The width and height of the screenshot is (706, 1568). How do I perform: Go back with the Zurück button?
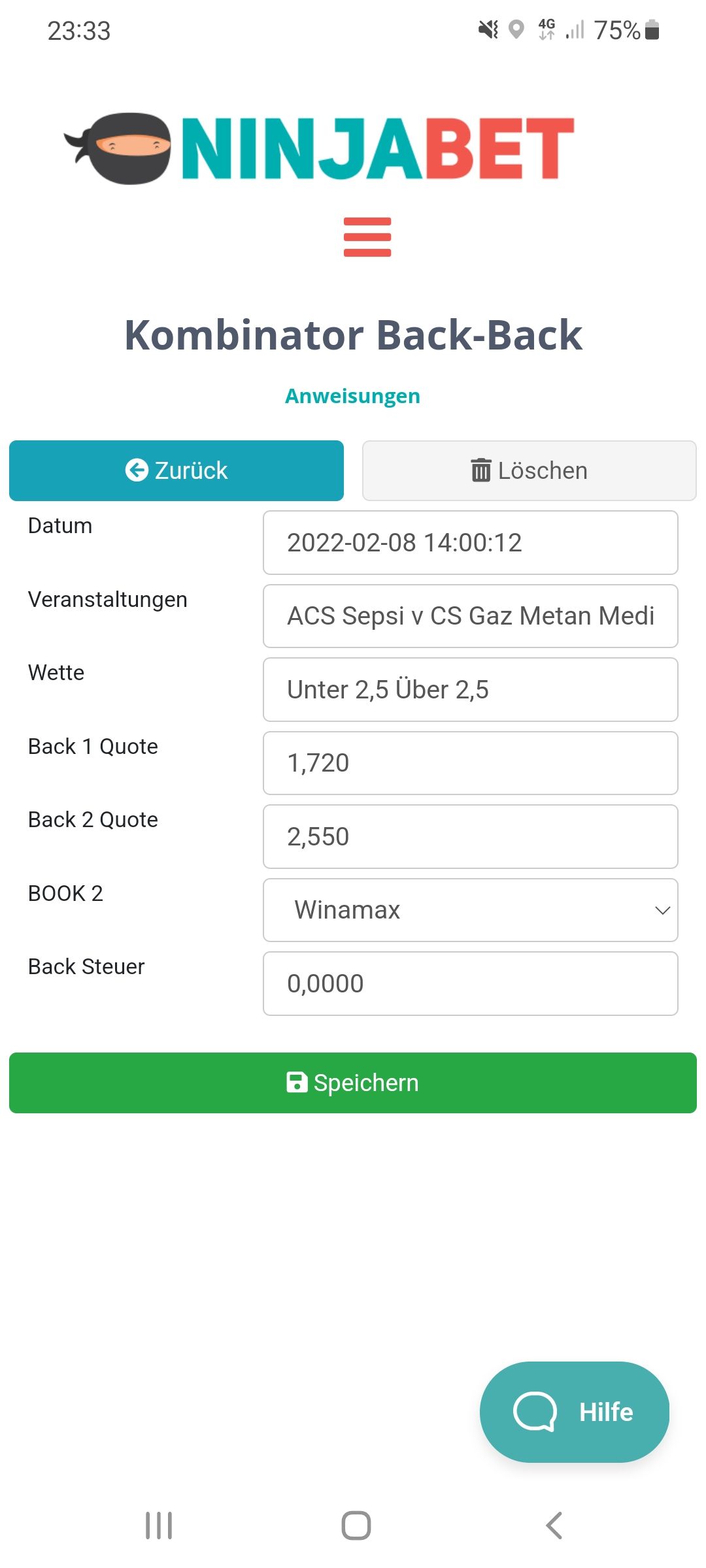176,470
